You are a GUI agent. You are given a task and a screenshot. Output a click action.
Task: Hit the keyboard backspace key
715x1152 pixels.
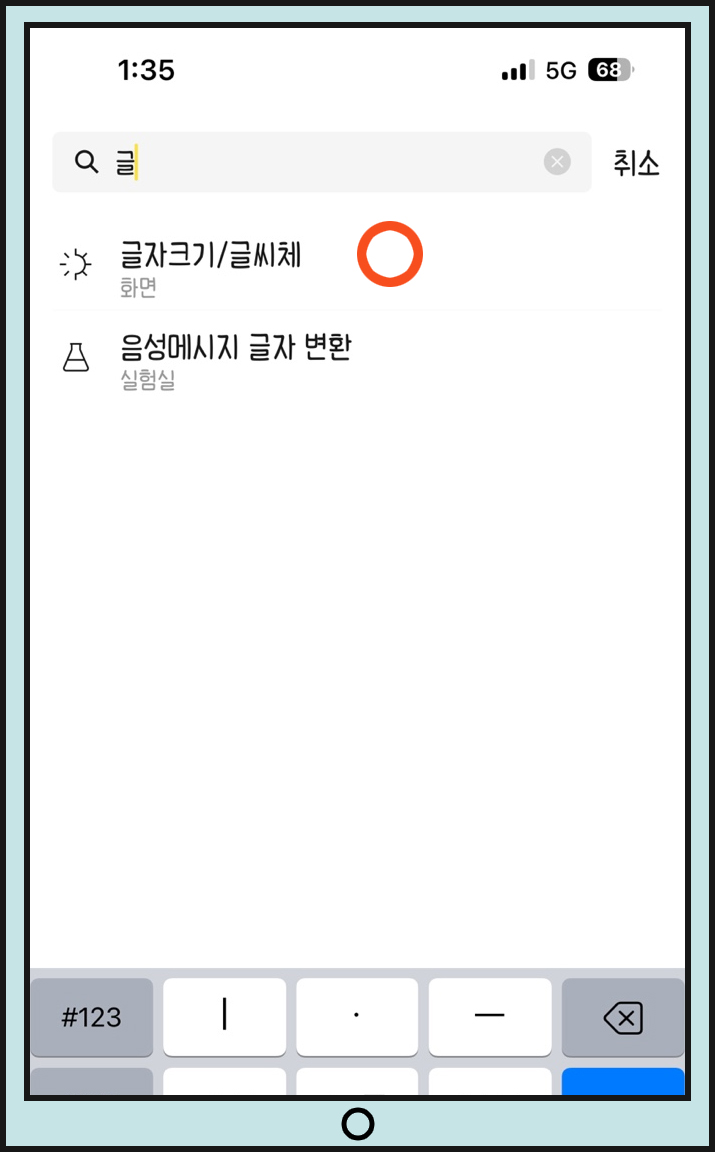click(622, 1017)
